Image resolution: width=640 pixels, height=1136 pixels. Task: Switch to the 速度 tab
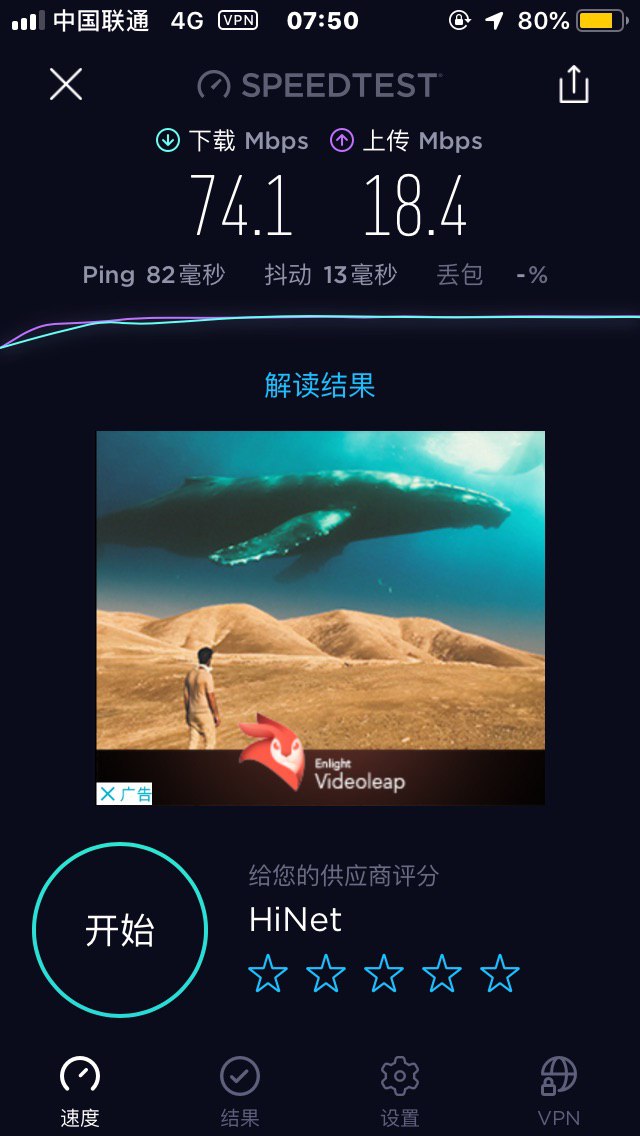point(80,1090)
